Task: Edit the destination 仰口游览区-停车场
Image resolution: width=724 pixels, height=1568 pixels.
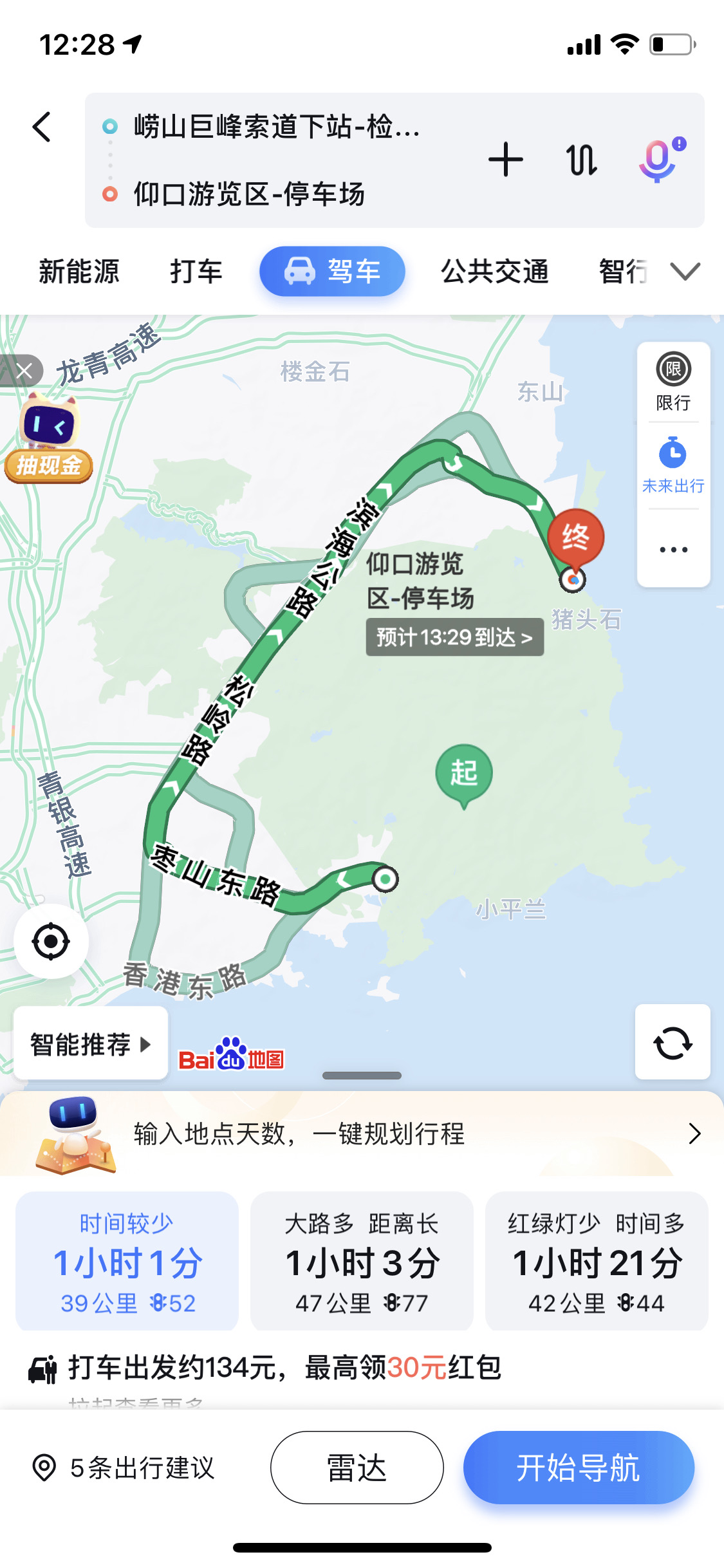Action: [250, 194]
